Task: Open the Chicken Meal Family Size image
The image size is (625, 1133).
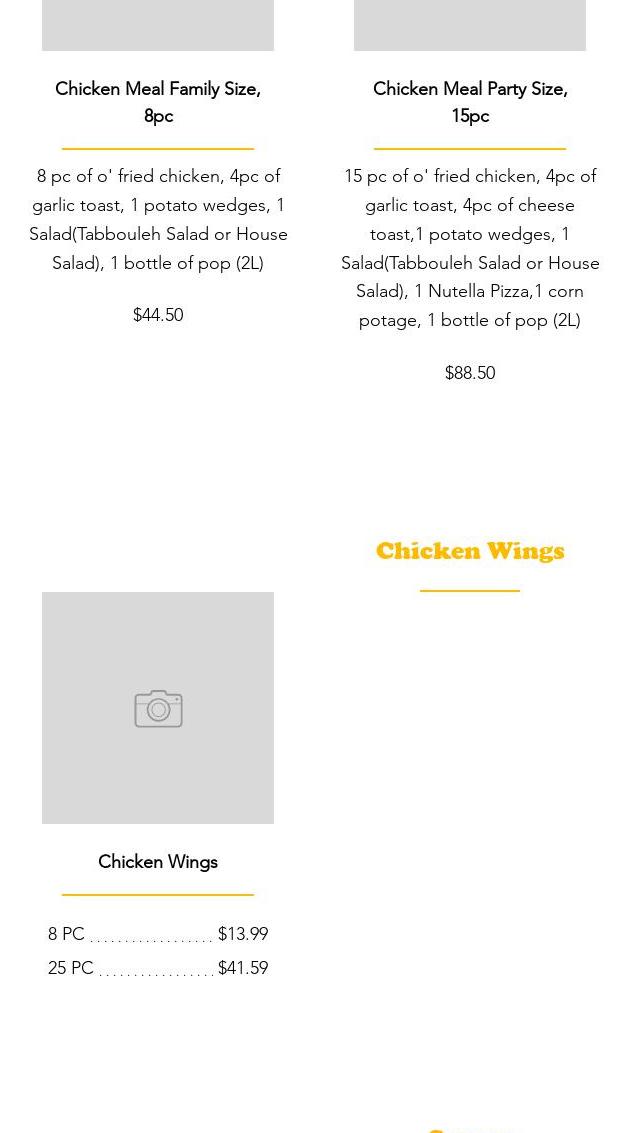Action: coord(158,24)
